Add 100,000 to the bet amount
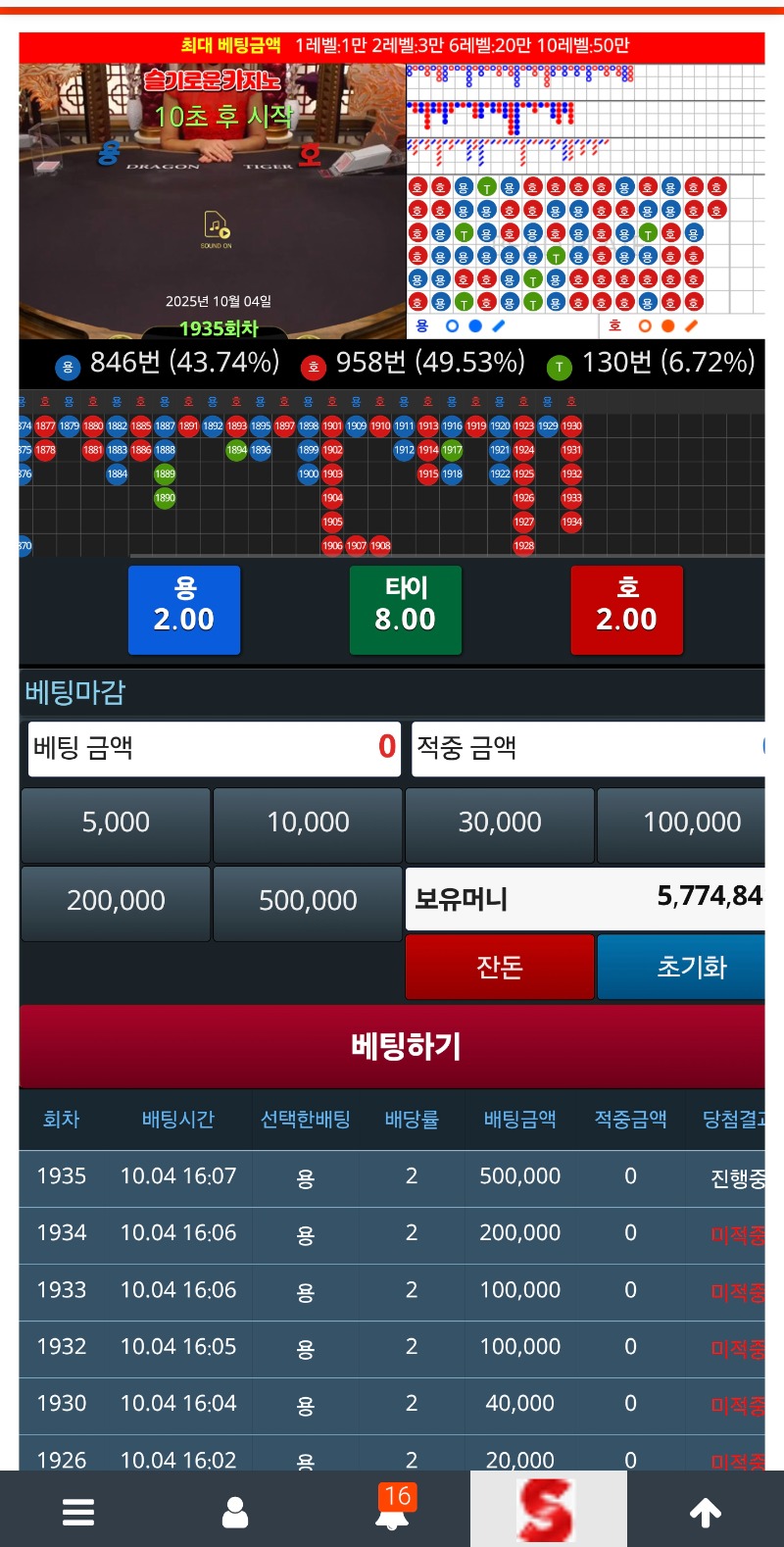This screenshot has width=784, height=1547. coord(691,823)
